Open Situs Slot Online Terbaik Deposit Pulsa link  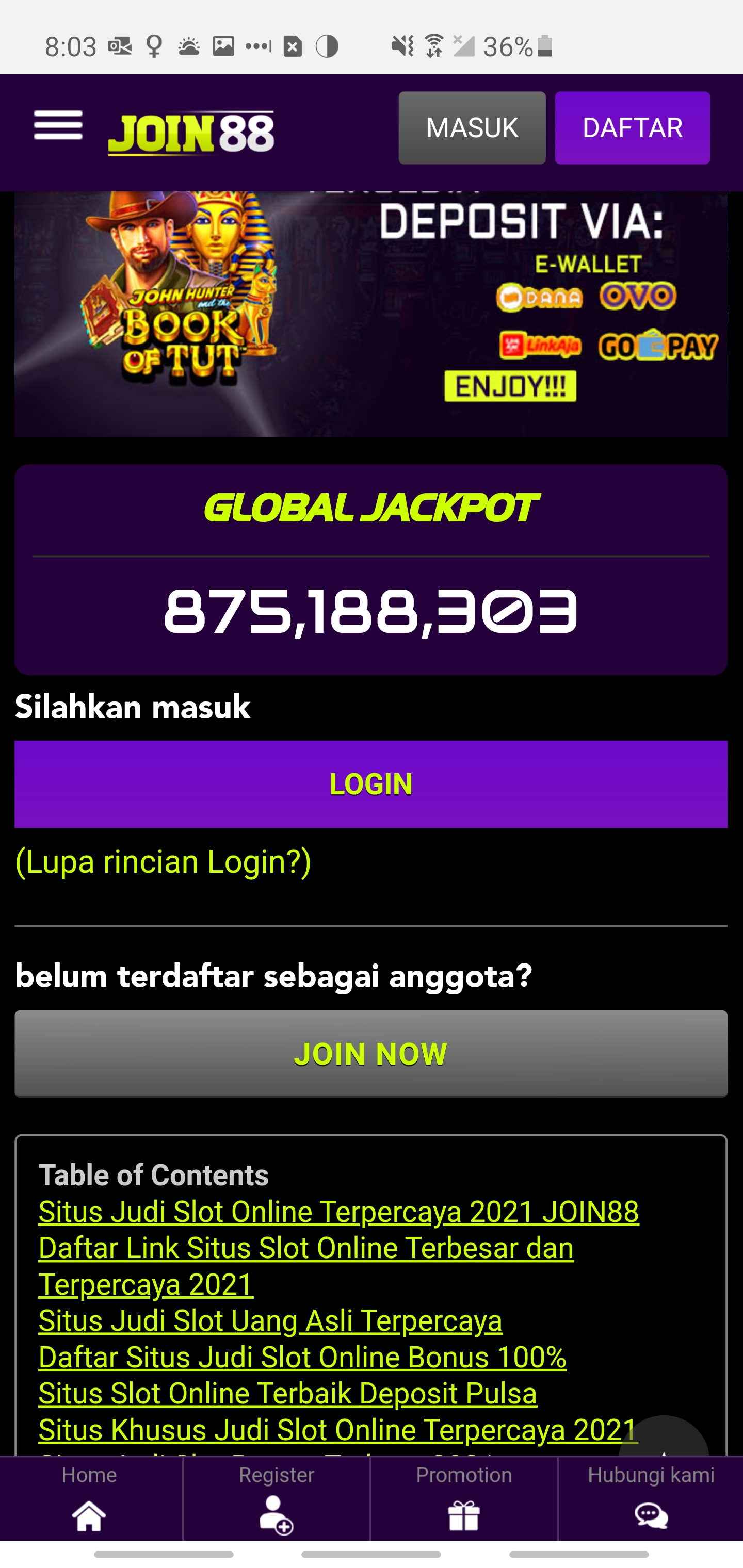pyautogui.click(x=287, y=1393)
